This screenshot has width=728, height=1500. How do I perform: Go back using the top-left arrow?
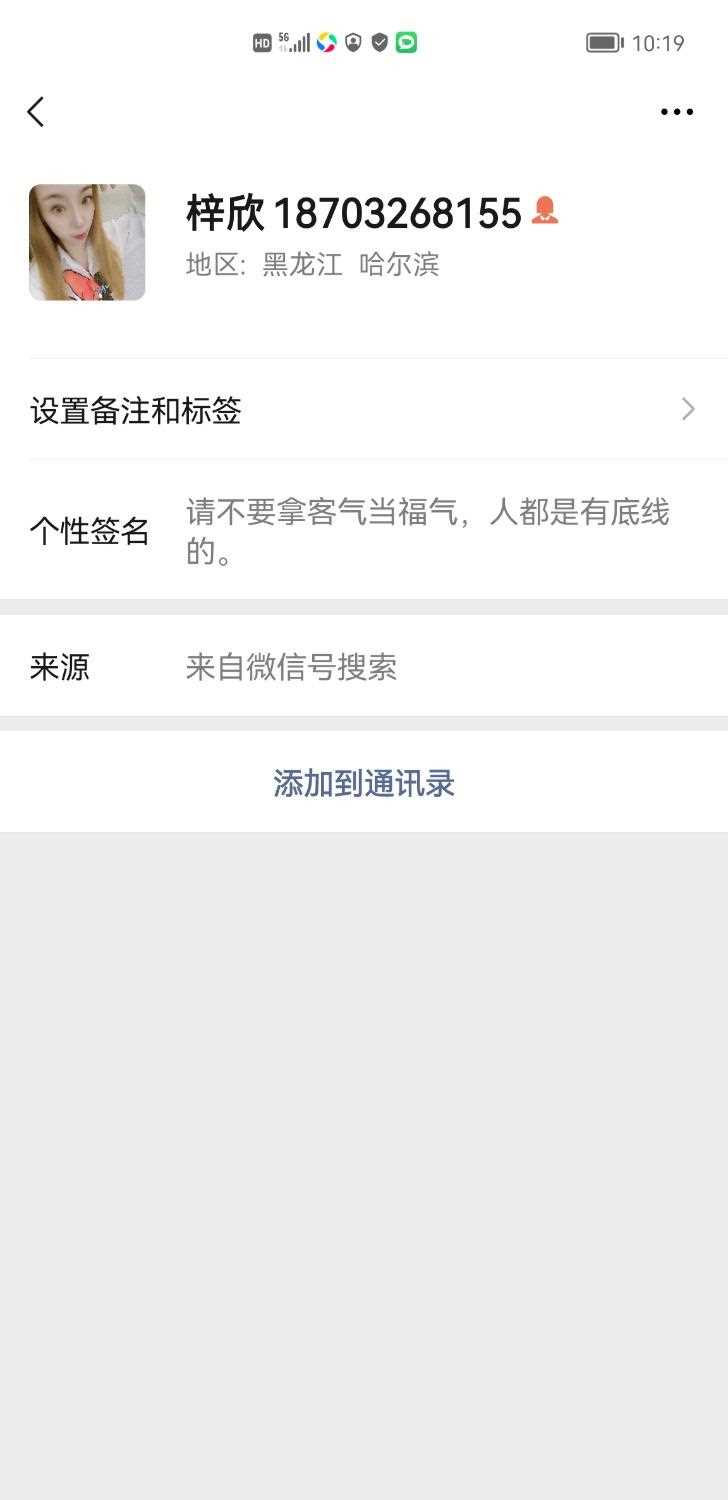(x=36, y=112)
